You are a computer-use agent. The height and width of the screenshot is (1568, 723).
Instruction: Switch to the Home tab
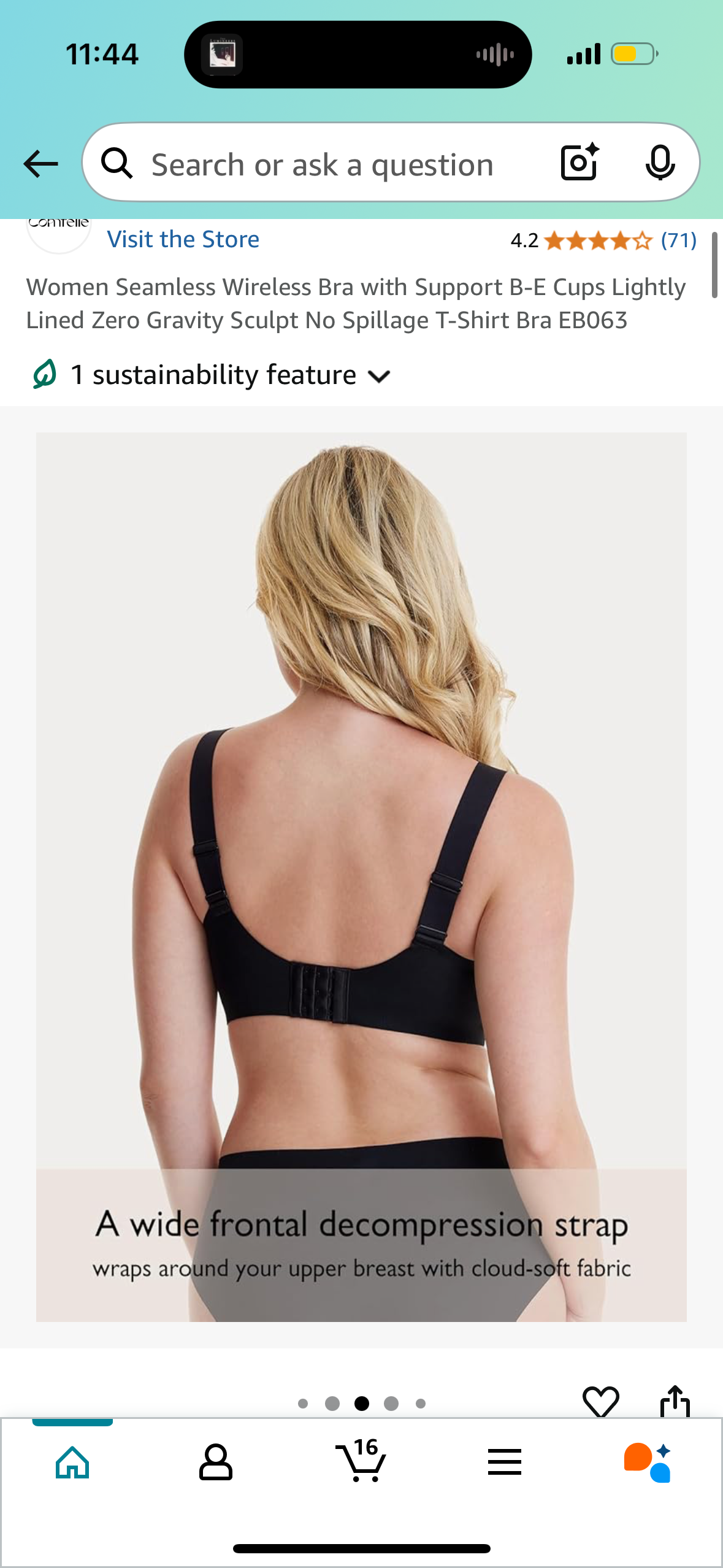tap(72, 1462)
